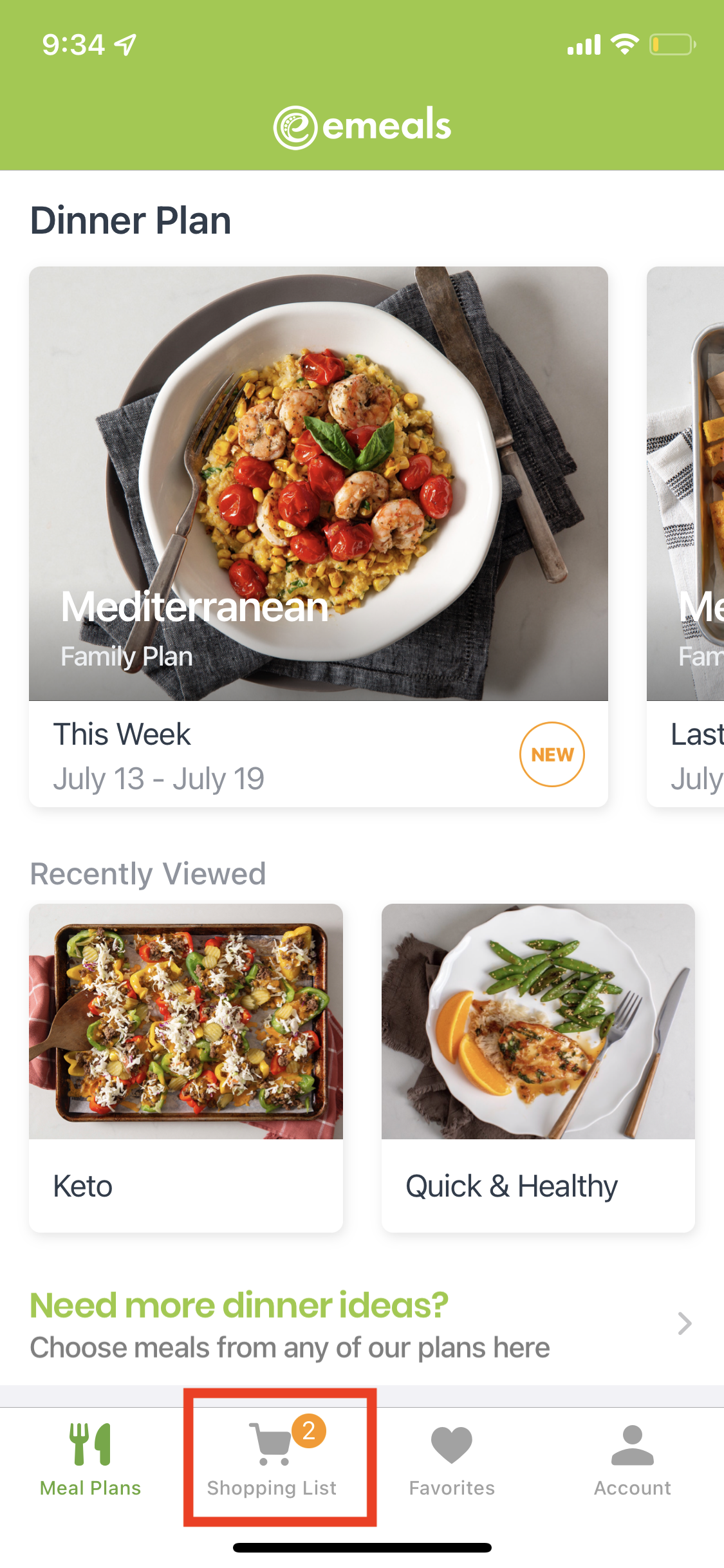
Task: Switch to the Meal Plans tab
Action: pyautogui.click(x=90, y=1460)
